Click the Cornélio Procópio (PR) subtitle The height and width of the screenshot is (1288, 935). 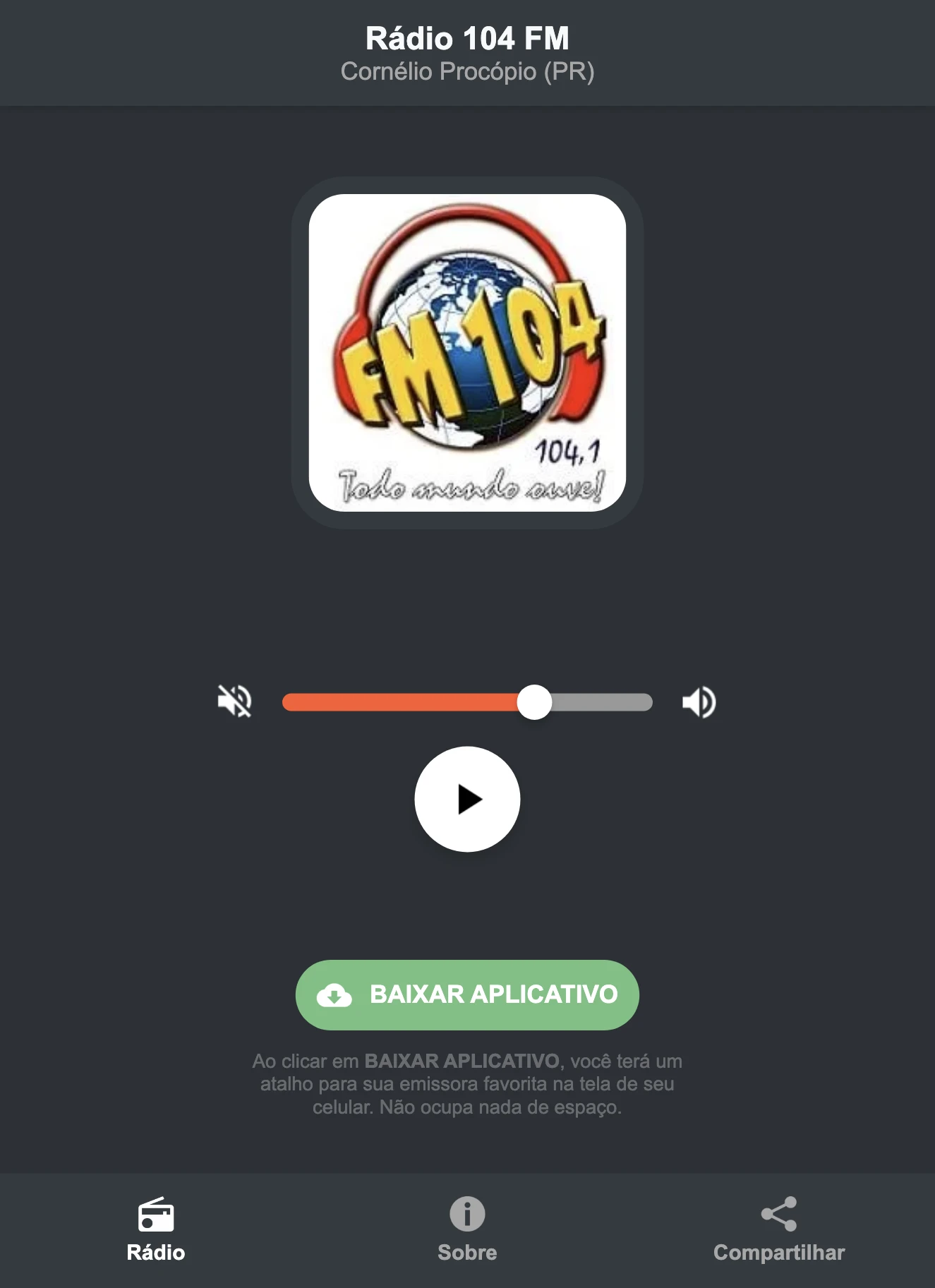(x=467, y=71)
